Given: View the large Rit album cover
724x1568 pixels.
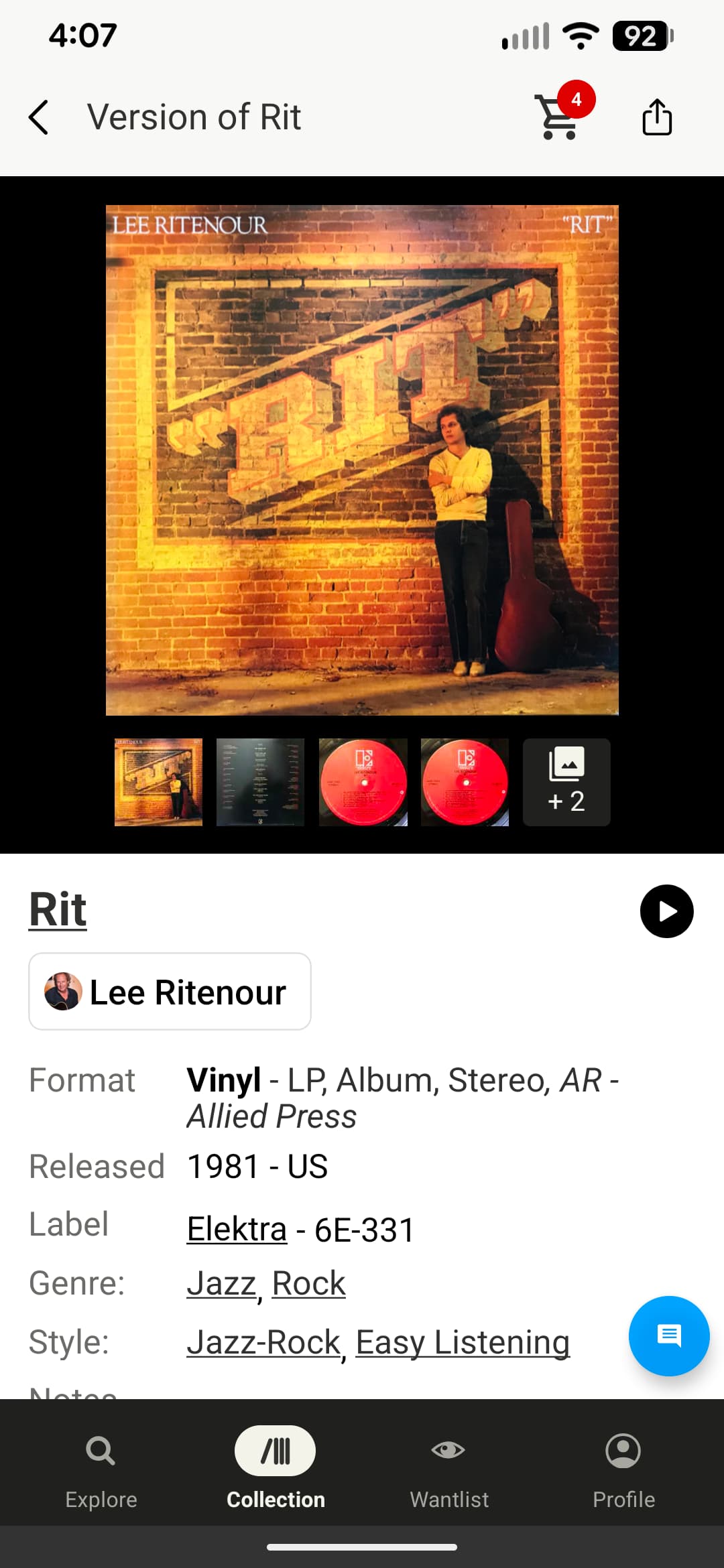Looking at the screenshot, I should [x=362, y=460].
